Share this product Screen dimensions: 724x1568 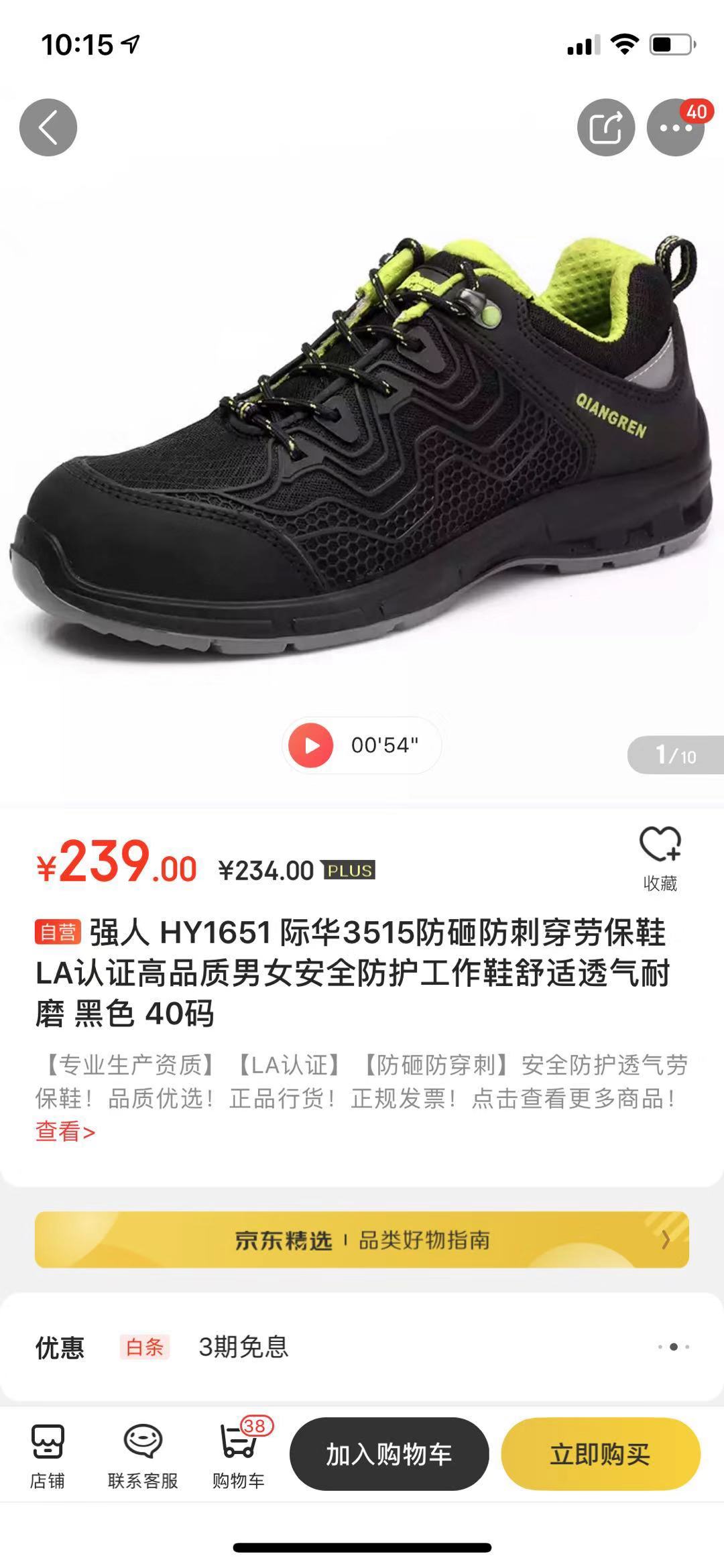pyautogui.click(x=606, y=127)
